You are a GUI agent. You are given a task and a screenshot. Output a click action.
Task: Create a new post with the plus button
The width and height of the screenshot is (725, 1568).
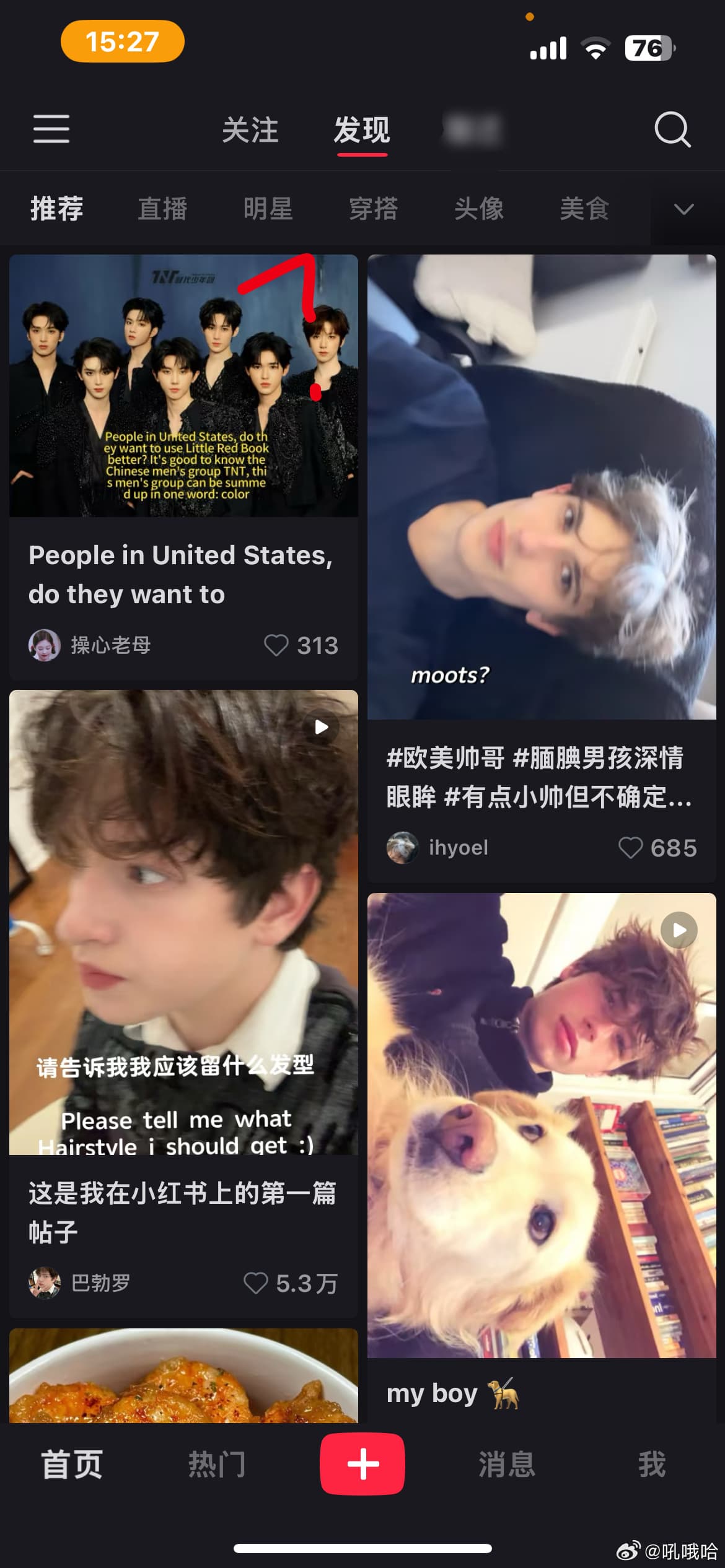point(362,1464)
